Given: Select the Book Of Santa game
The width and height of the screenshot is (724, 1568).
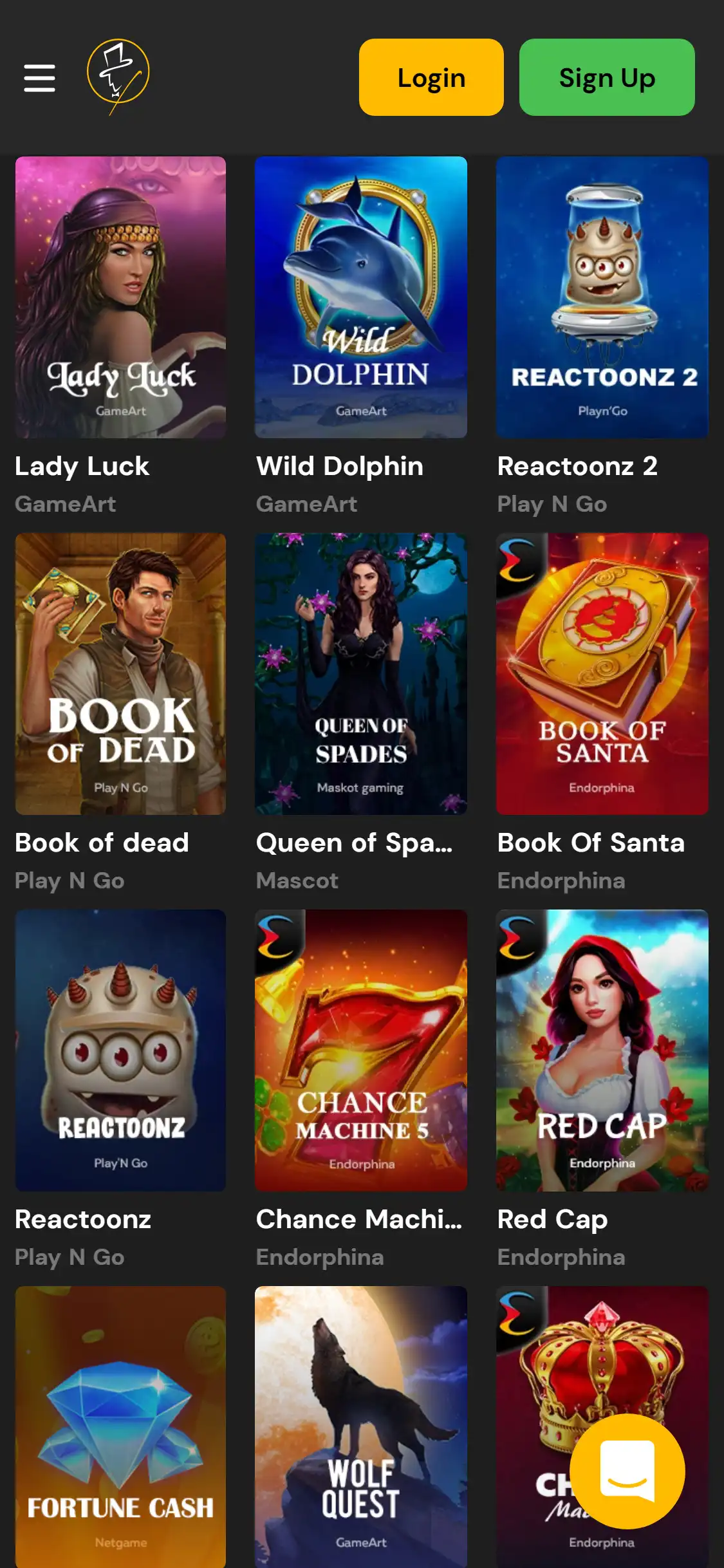Looking at the screenshot, I should 602,673.
